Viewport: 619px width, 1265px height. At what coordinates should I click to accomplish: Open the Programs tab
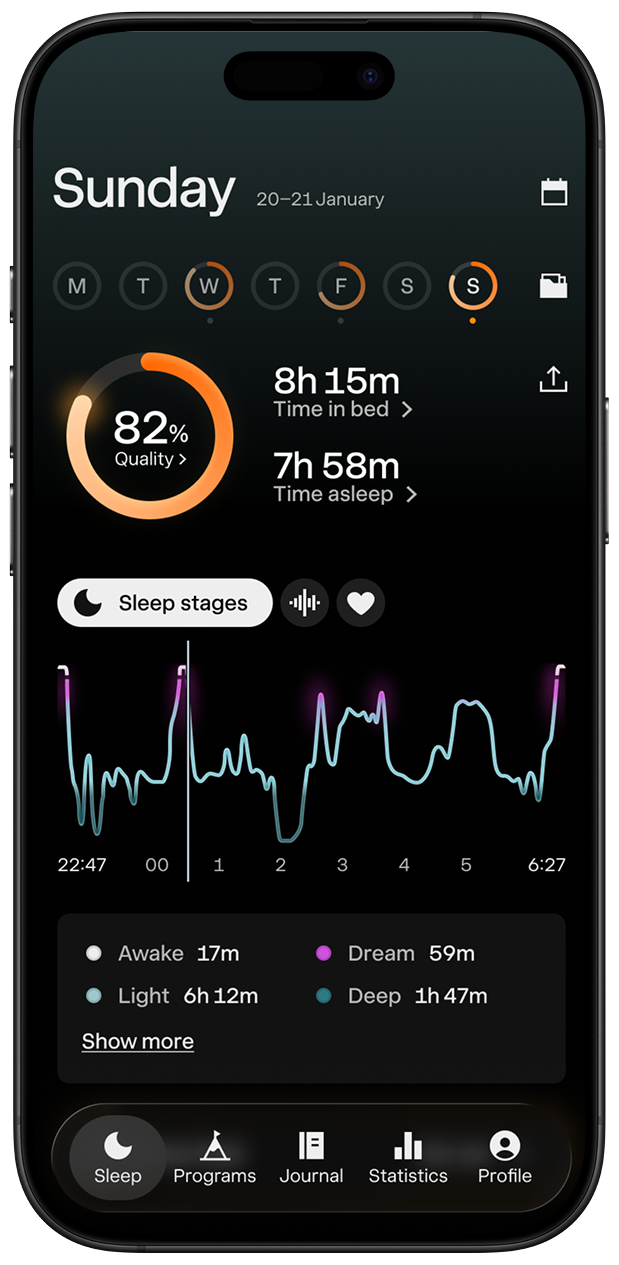pyautogui.click(x=214, y=1158)
